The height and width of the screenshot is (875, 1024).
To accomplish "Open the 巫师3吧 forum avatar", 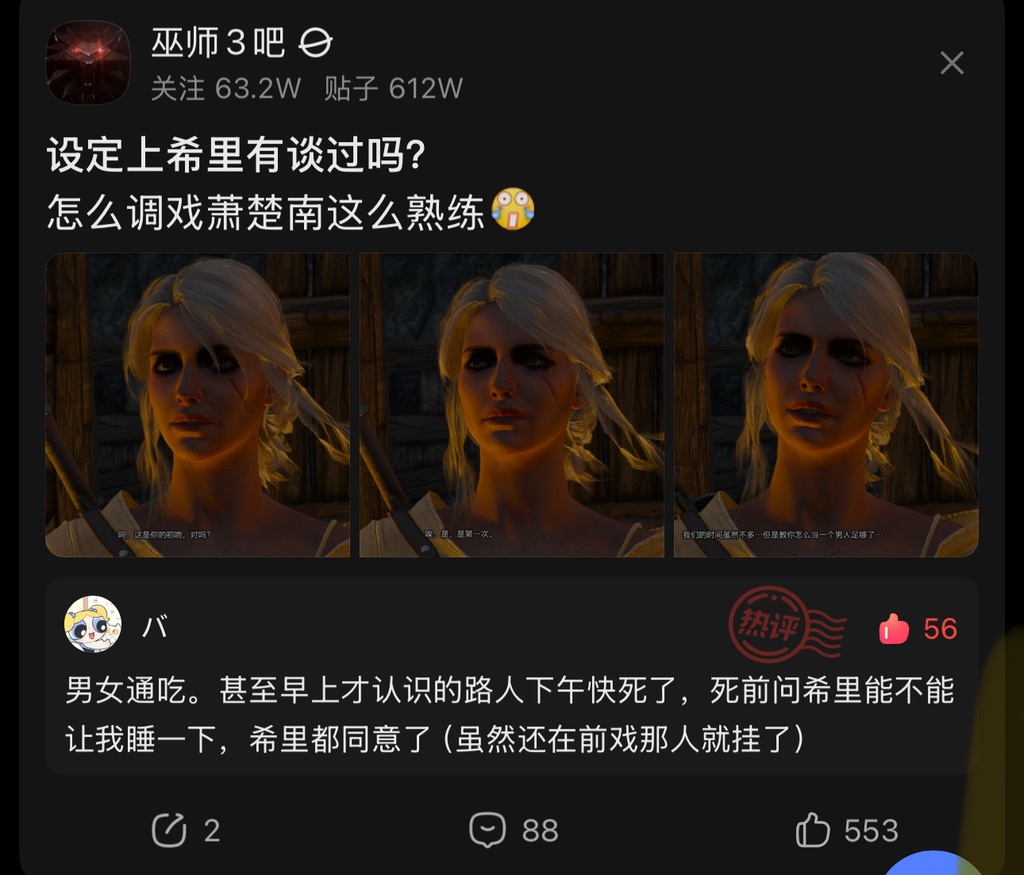I will point(88,62).
